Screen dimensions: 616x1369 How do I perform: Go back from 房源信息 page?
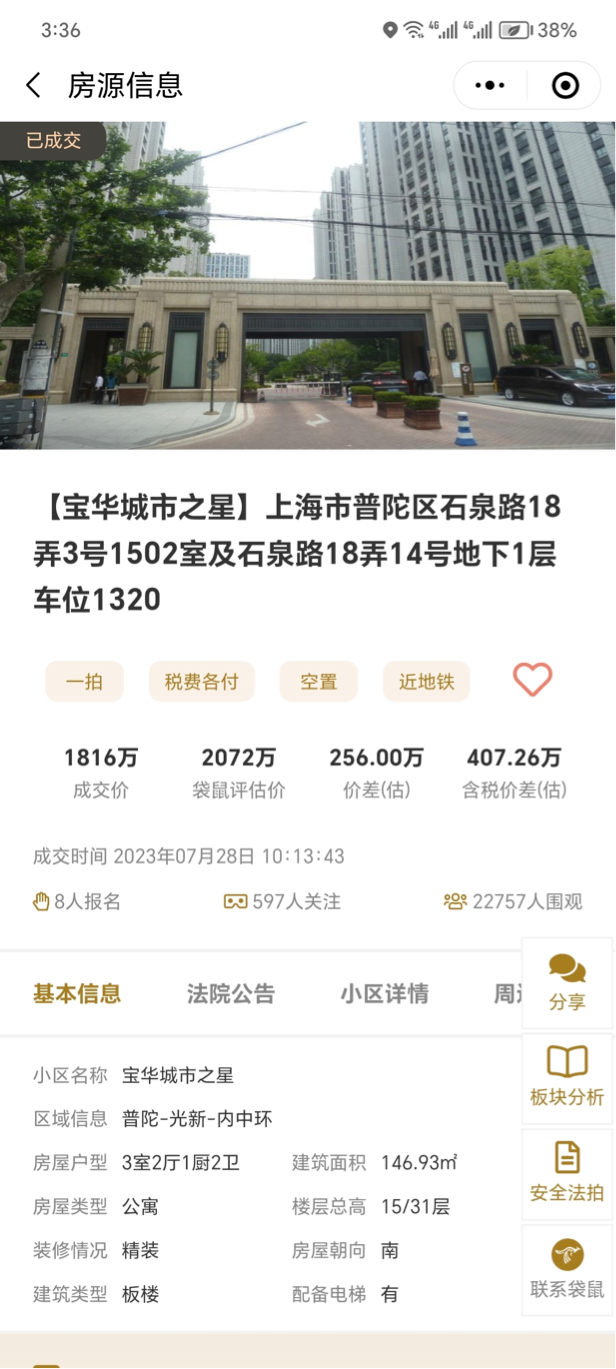click(x=34, y=86)
